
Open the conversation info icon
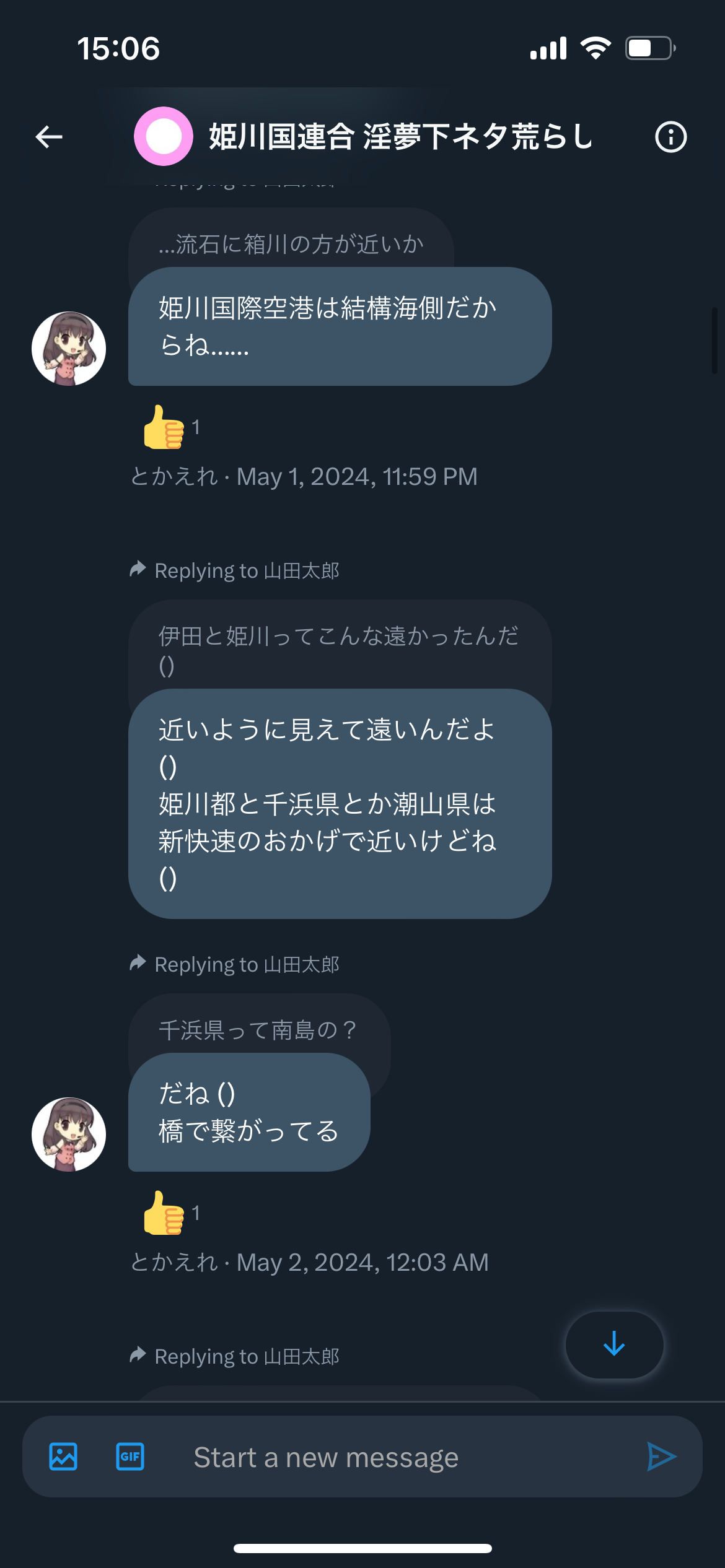click(x=671, y=137)
